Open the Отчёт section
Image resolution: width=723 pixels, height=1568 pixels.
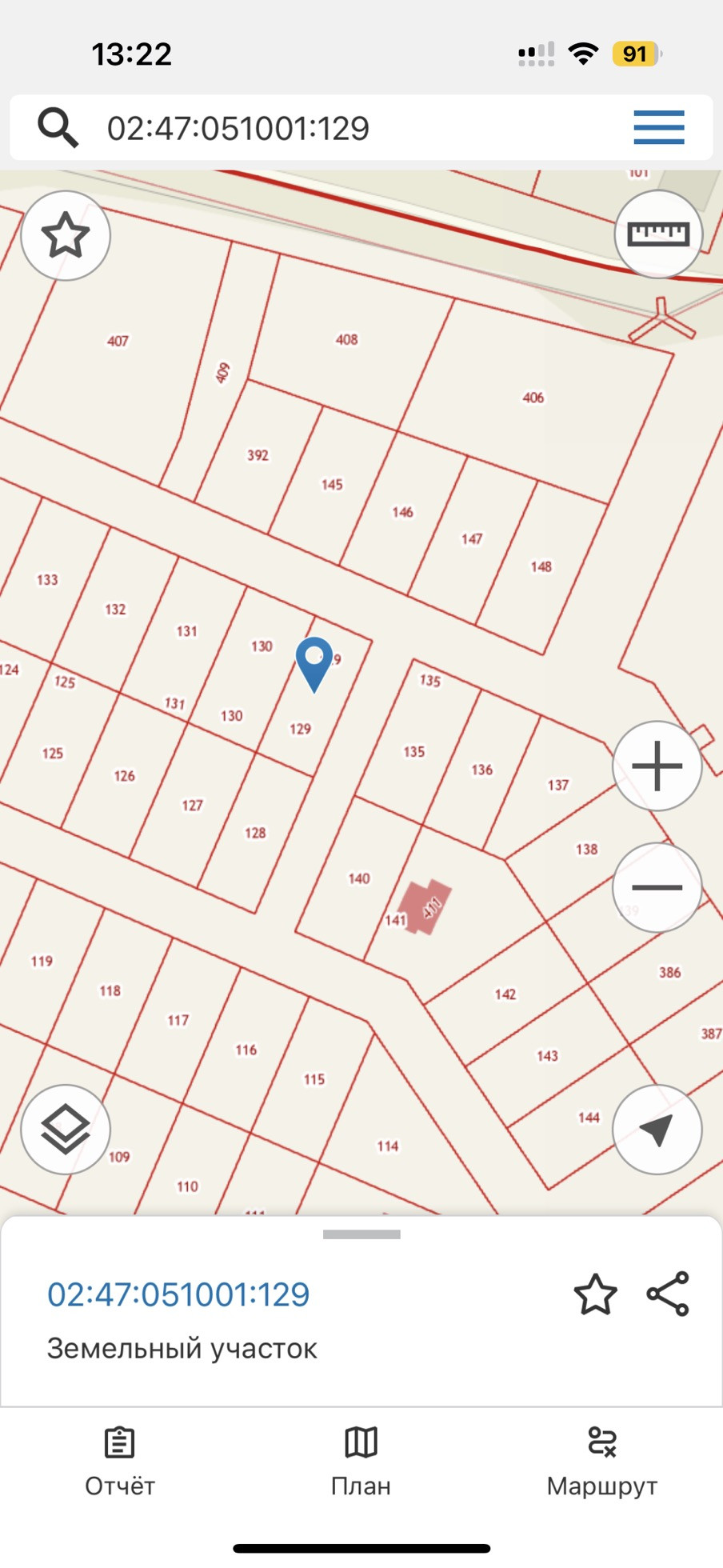(x=120, y=1461)
